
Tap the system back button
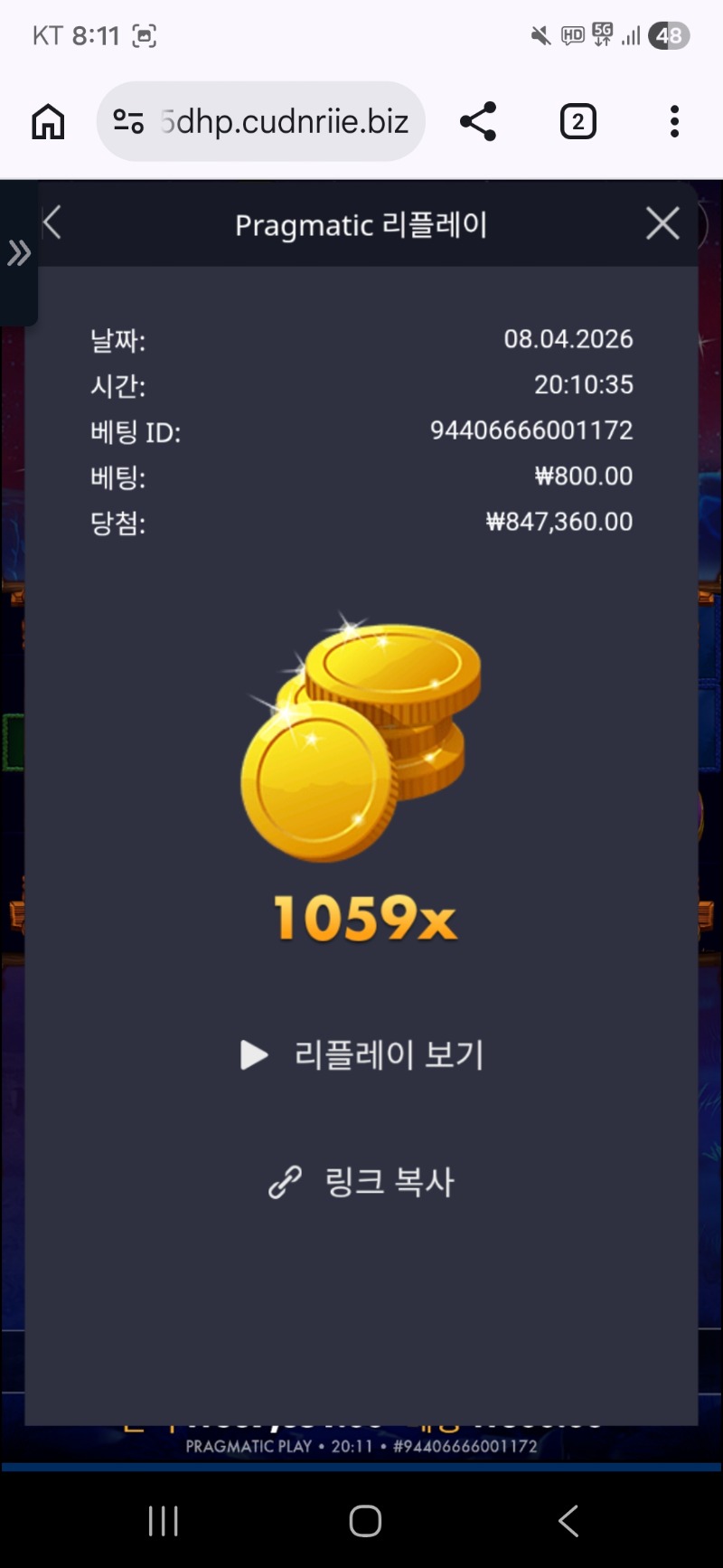click(568, 1521)
